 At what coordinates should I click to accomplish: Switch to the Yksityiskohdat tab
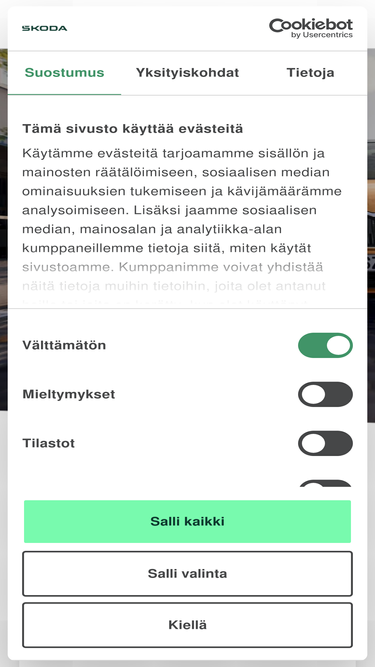(188, 73)
